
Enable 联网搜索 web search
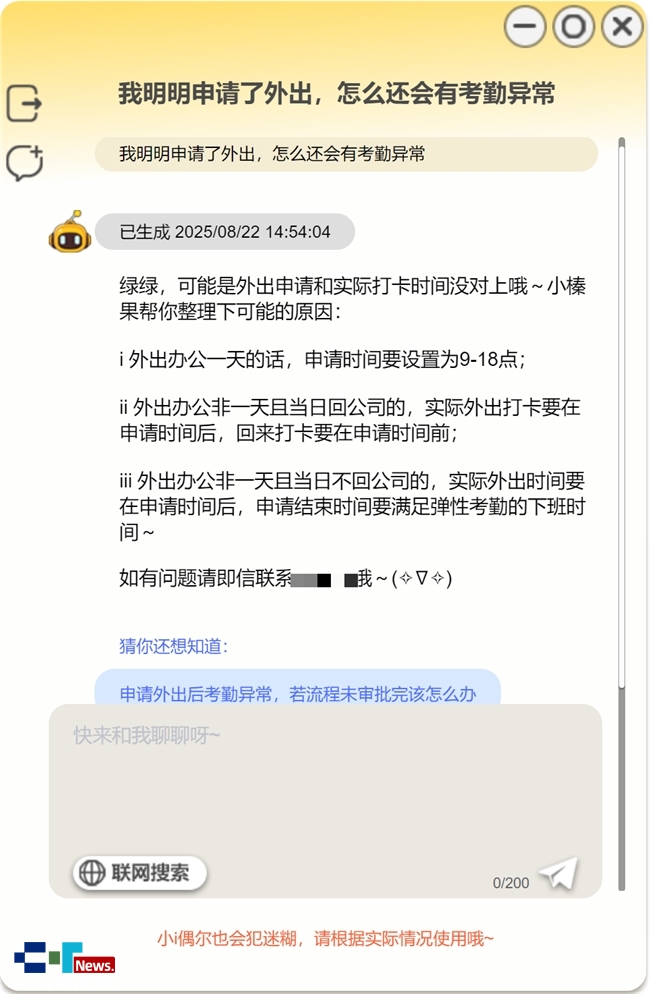coord(139,873)
